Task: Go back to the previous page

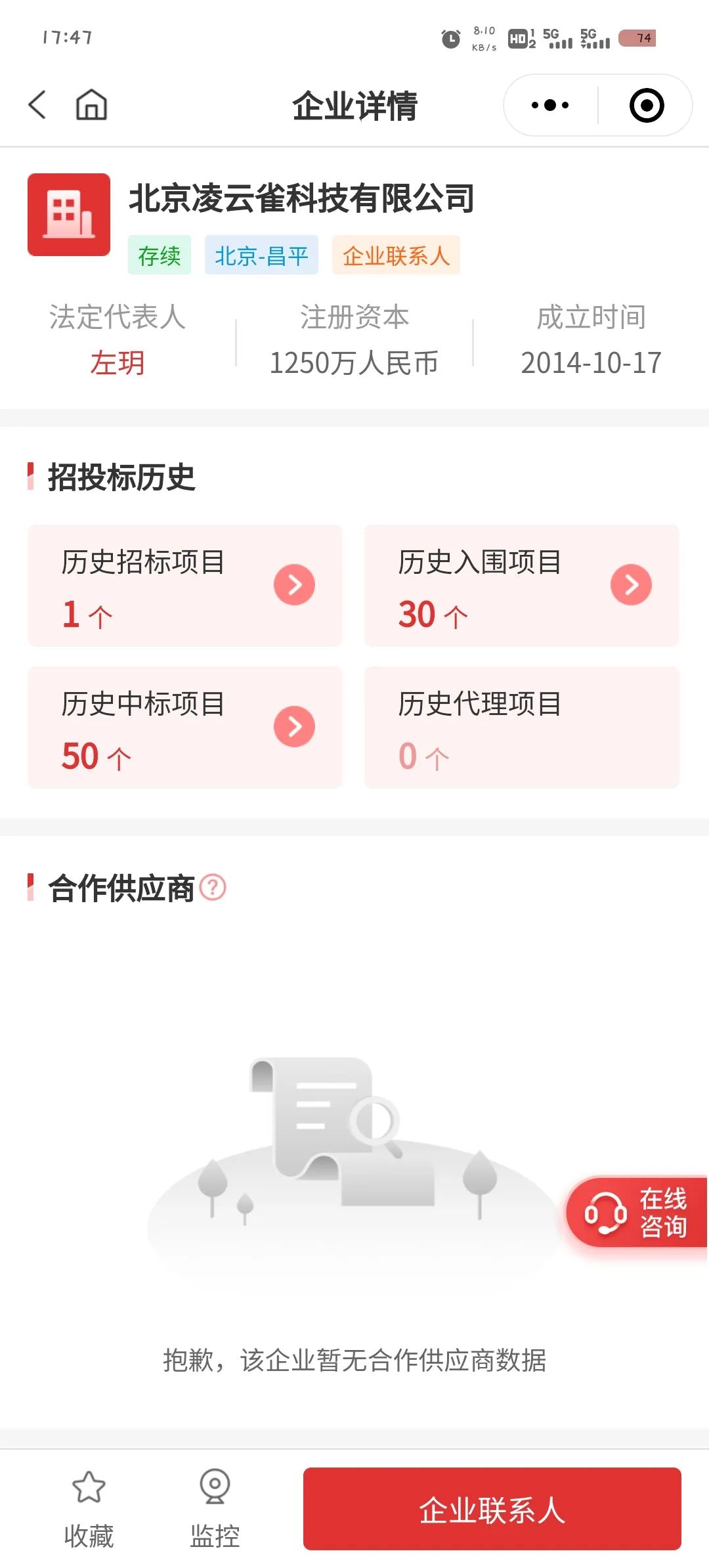Action: tap(38, 105)
